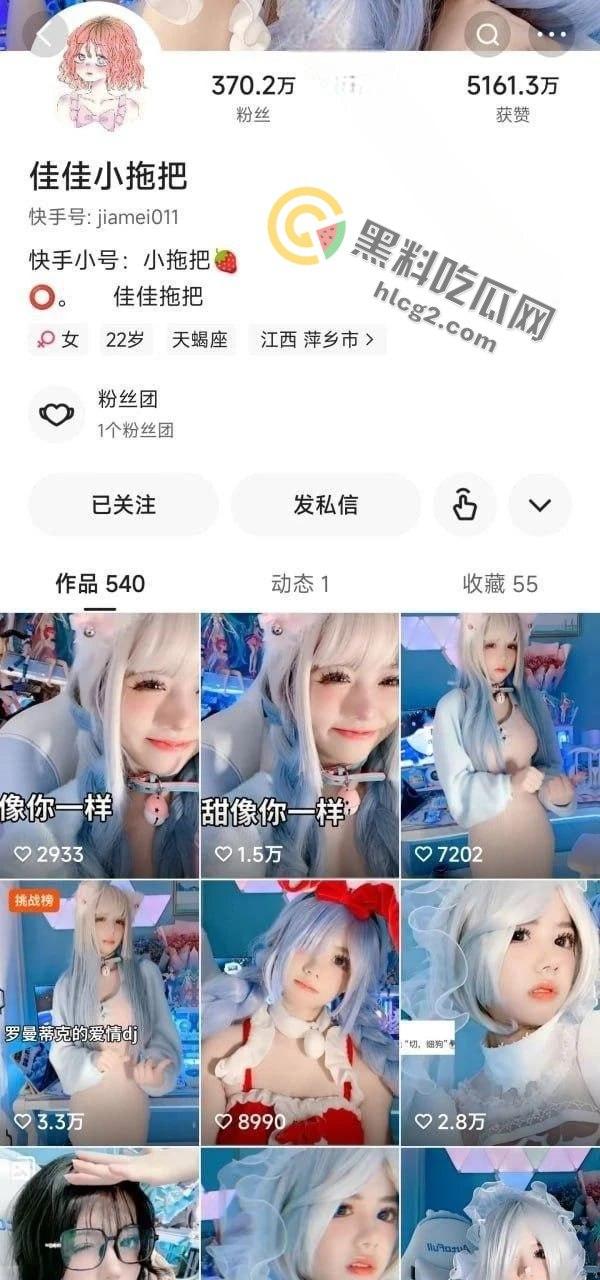Open search on this profile

pyautogui.click(x=488, y=35)
